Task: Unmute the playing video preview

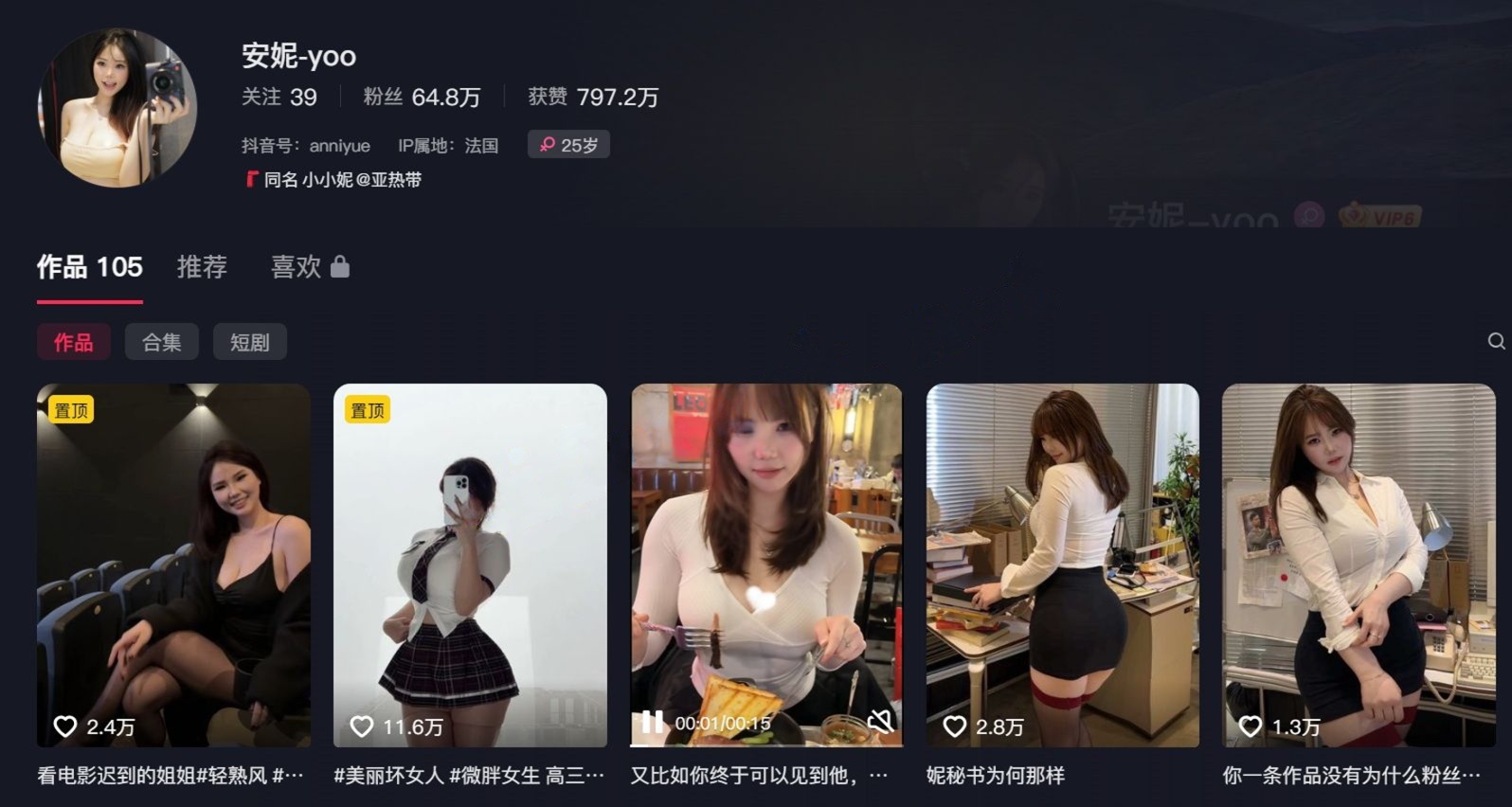Action: [880, 722]
